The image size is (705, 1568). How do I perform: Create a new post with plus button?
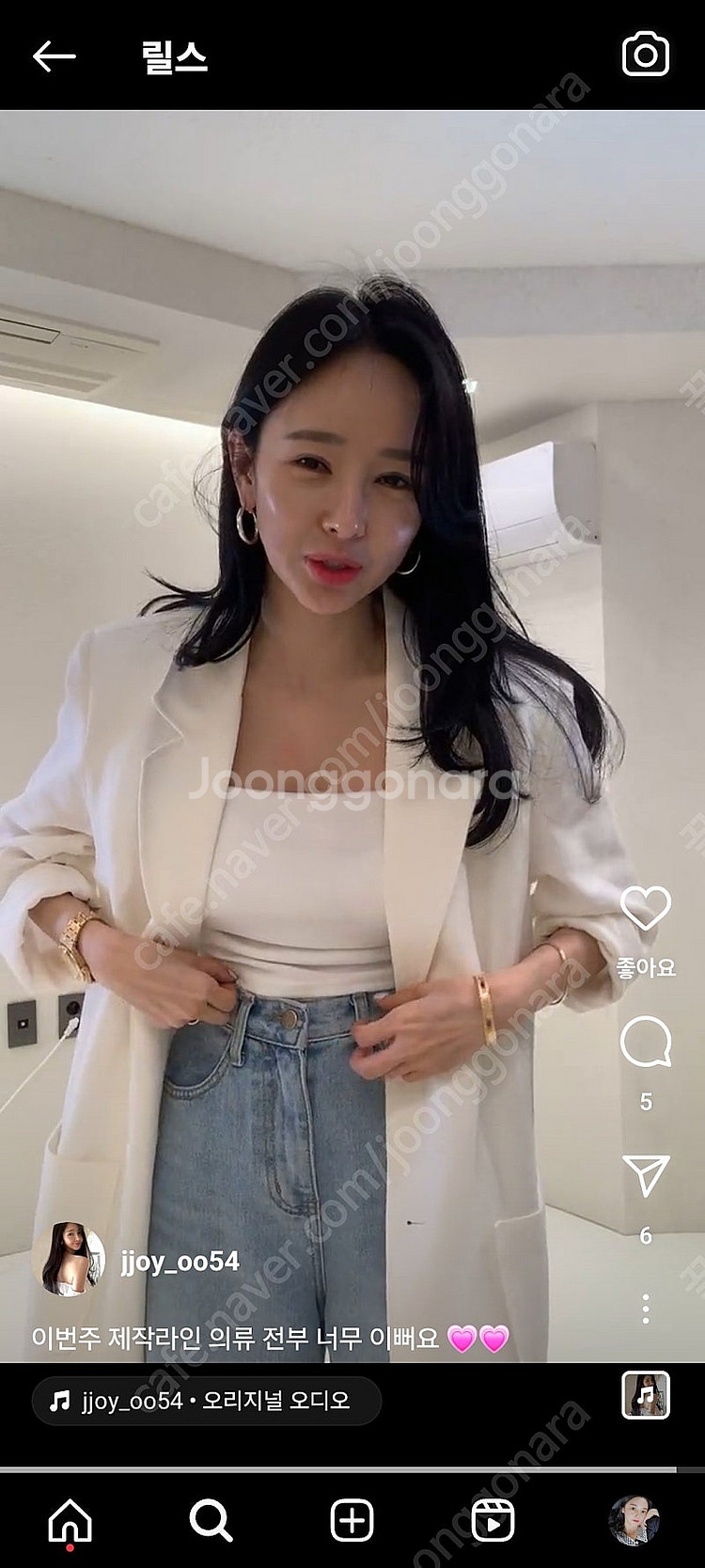(352, 1520)
